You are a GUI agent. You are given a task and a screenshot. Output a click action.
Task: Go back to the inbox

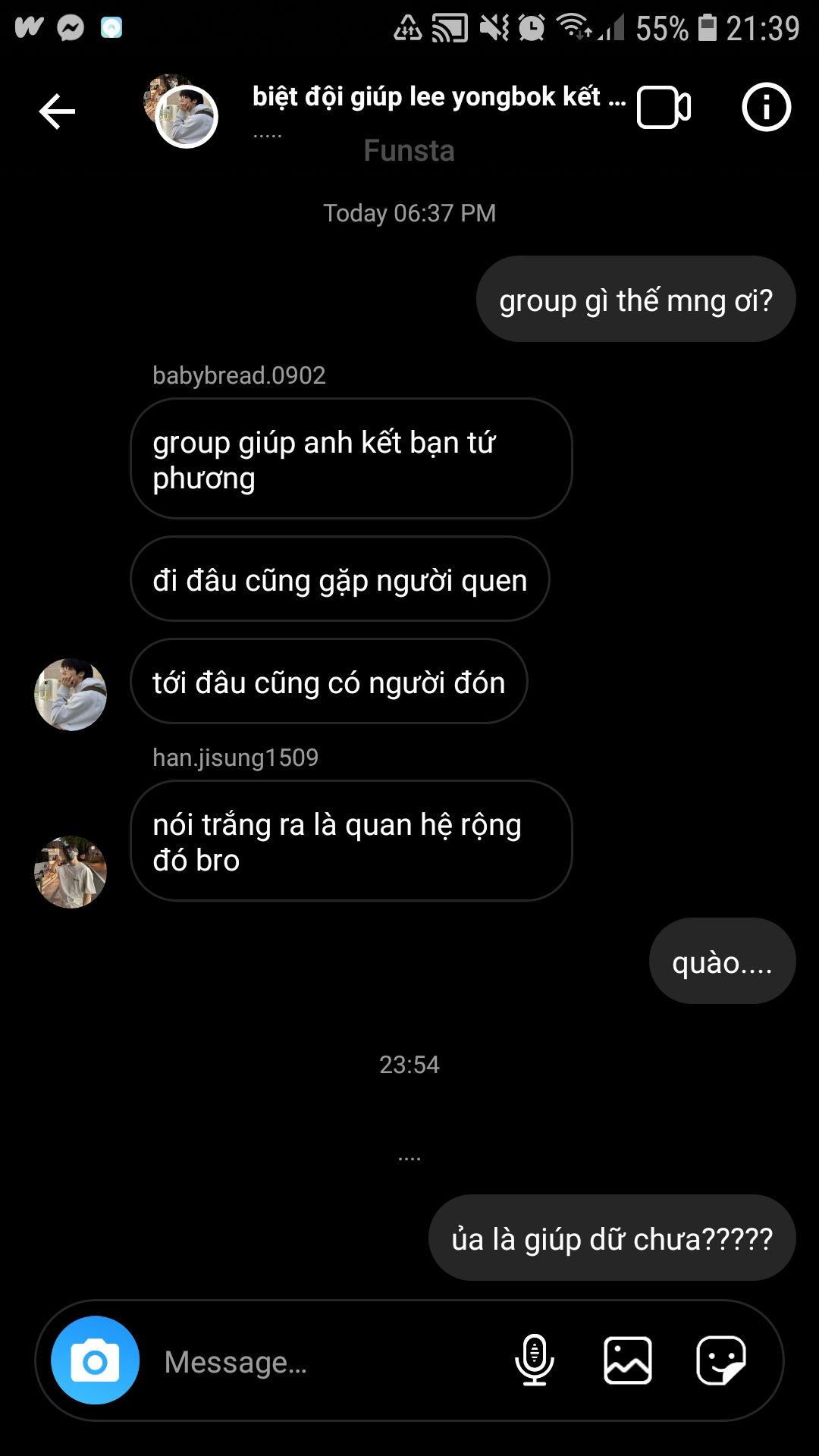pyautogui.click(x=57, y=111)
